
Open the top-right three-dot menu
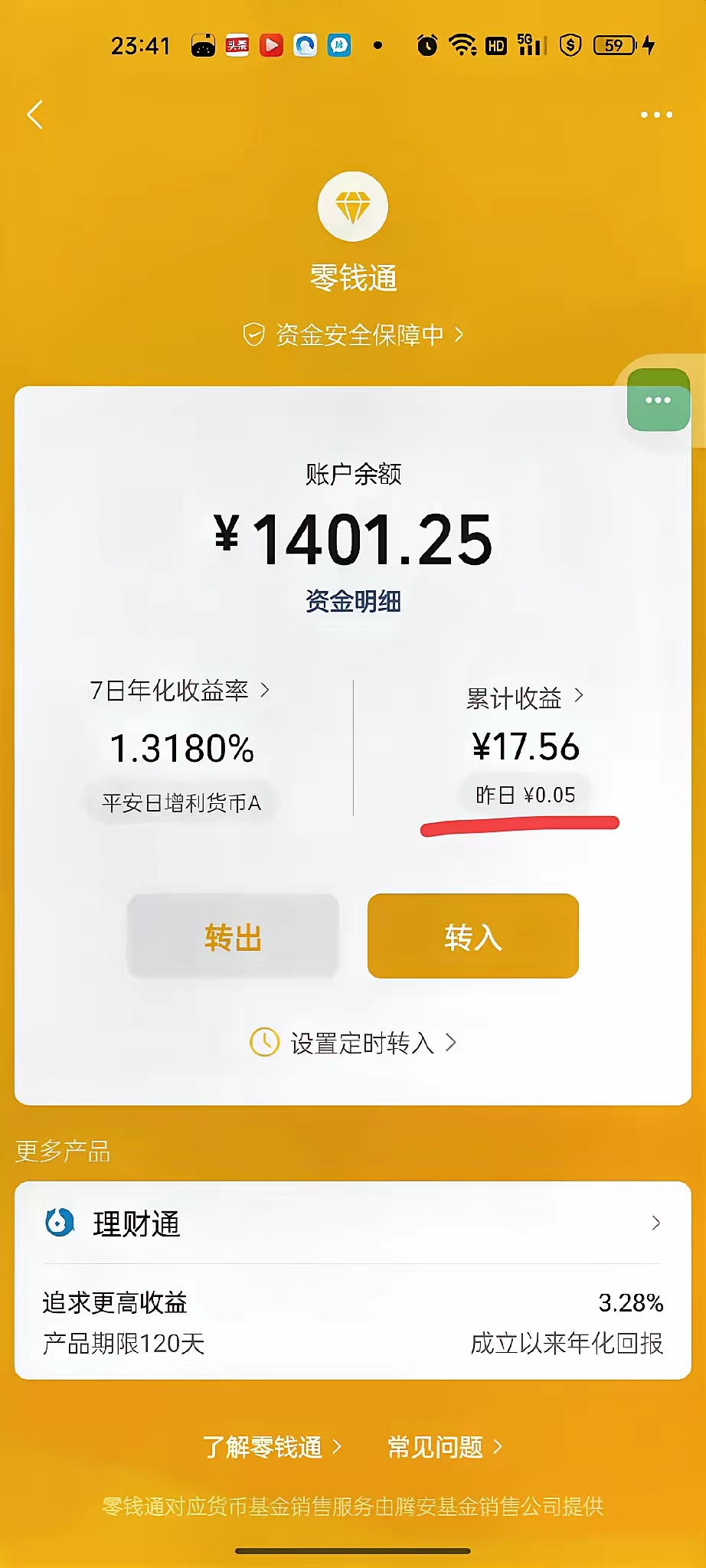(657, 114)
